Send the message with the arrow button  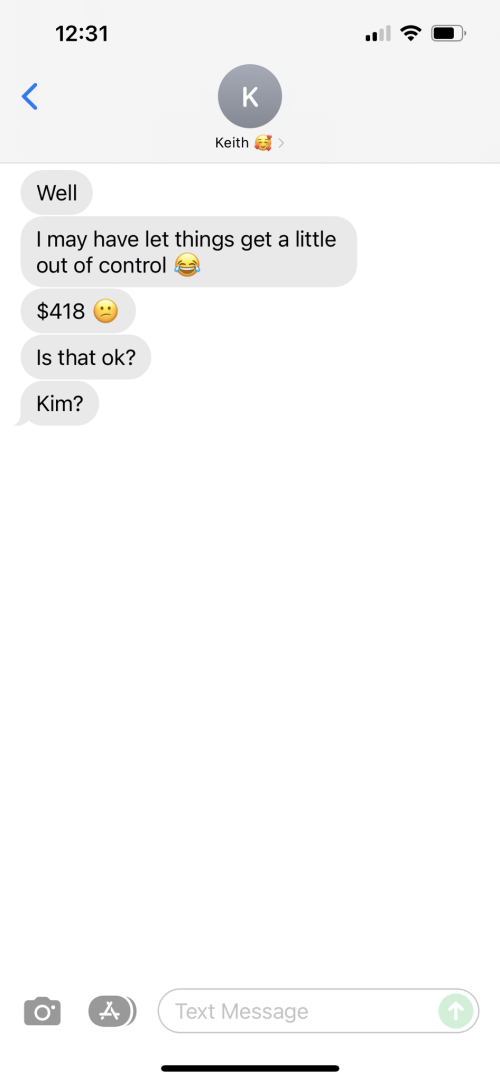456,1011
